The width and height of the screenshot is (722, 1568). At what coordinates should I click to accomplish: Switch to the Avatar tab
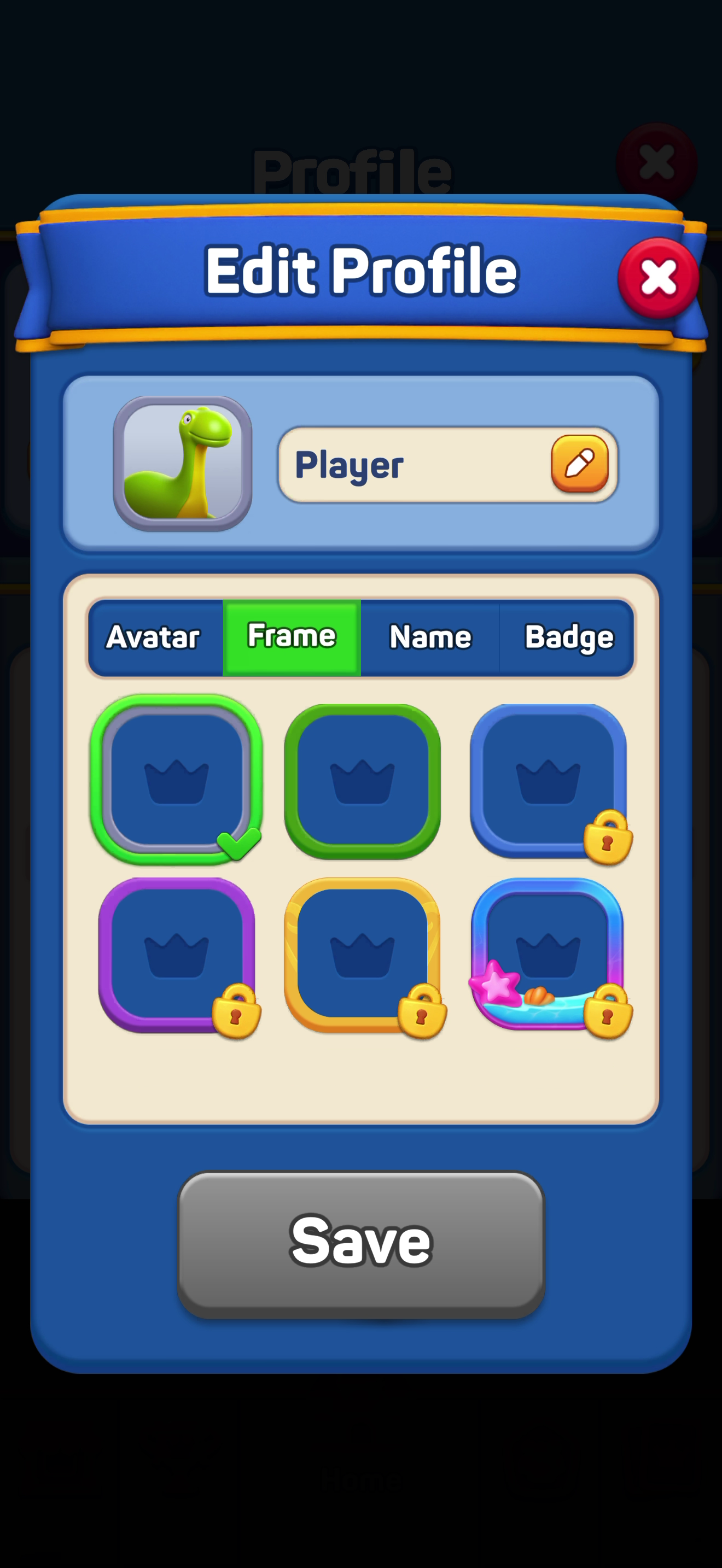[155, 637]
